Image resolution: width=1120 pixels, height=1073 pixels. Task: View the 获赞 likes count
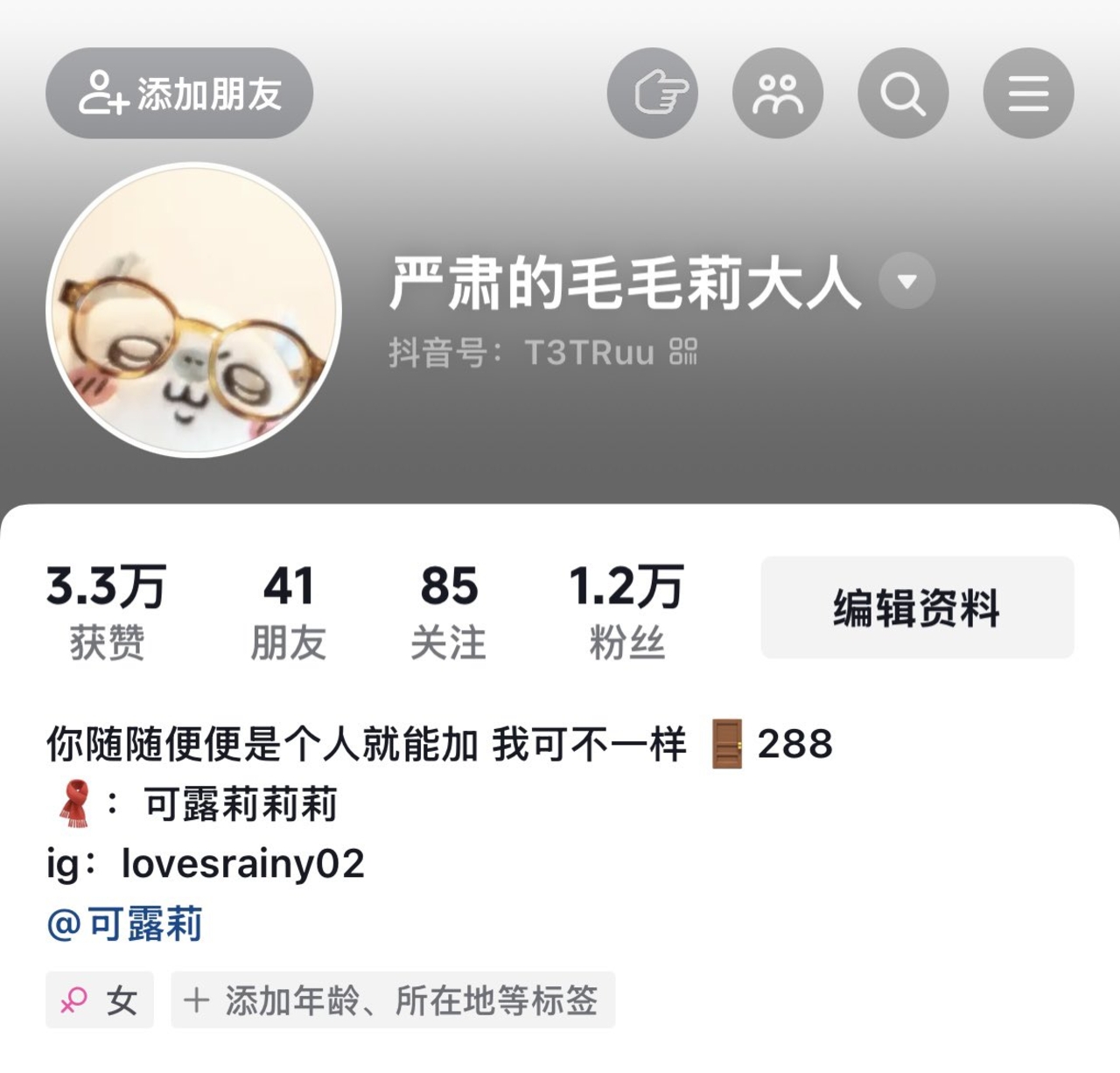(106, 612)
